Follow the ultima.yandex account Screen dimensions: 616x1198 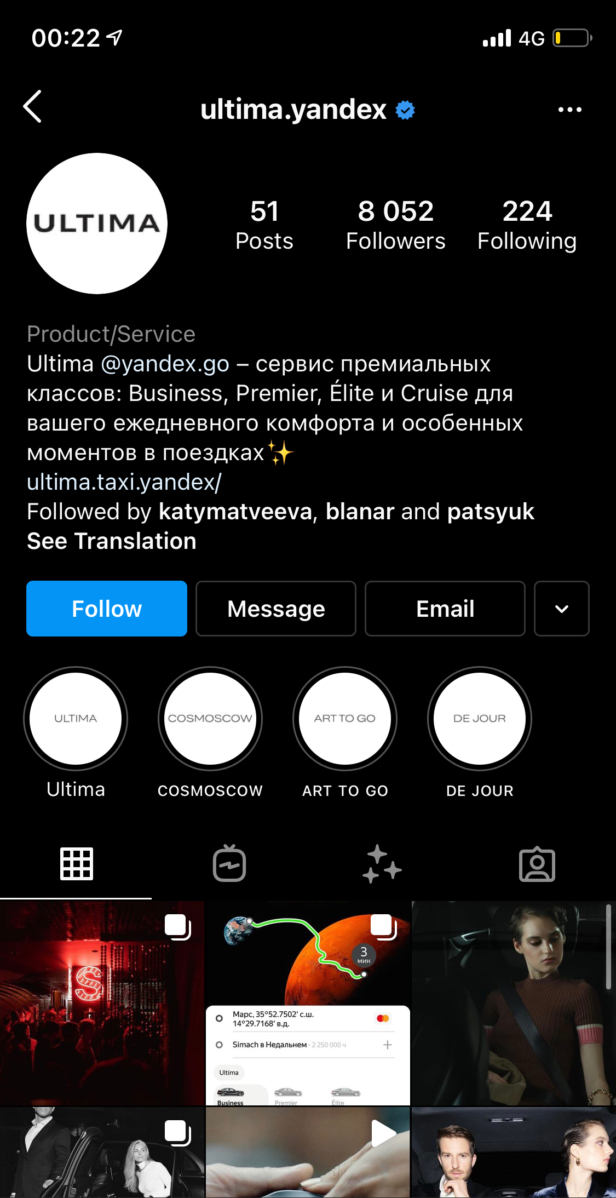107,608
